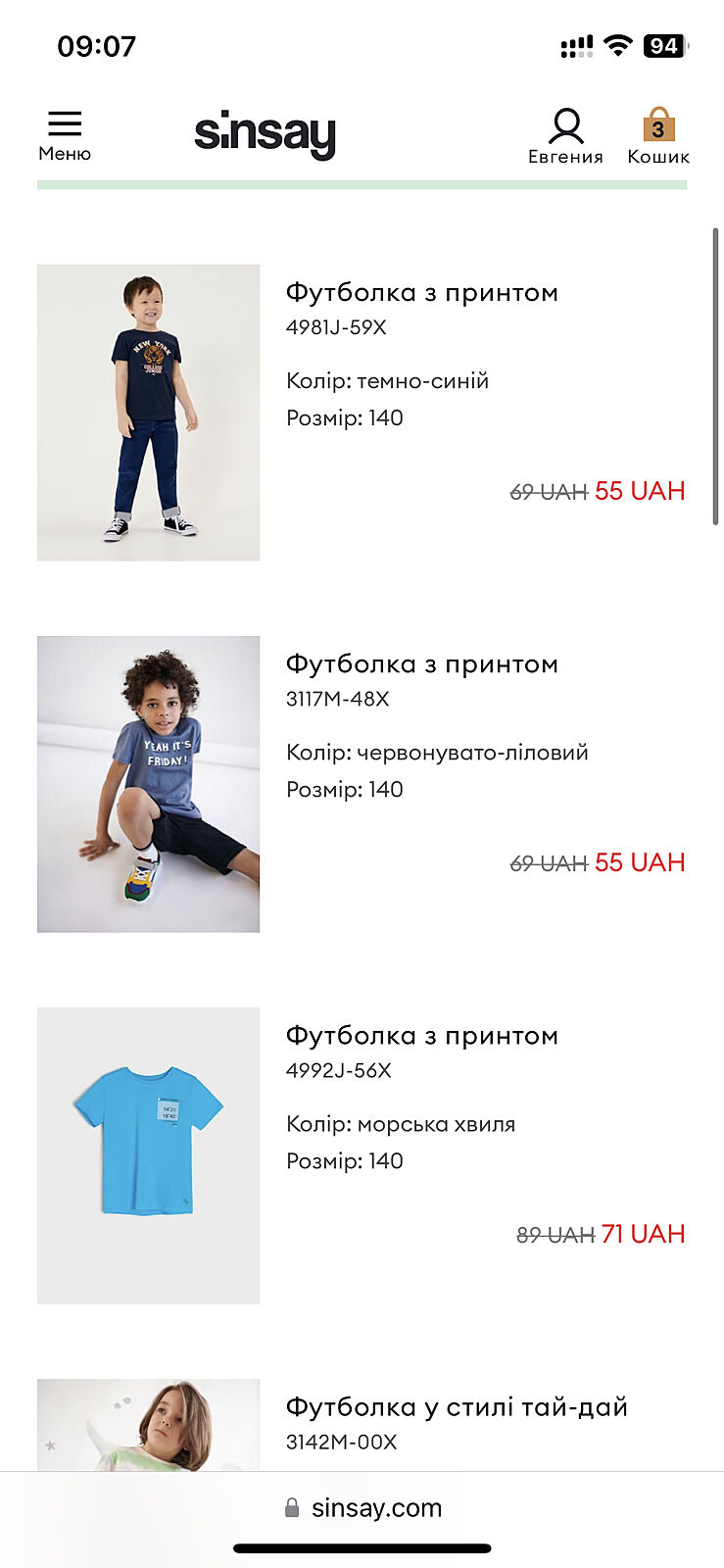Open the темно-синій T-shirt product photo
This screenshot has width=724, height=1568.
pyautogui.click(x=149, y=413)
